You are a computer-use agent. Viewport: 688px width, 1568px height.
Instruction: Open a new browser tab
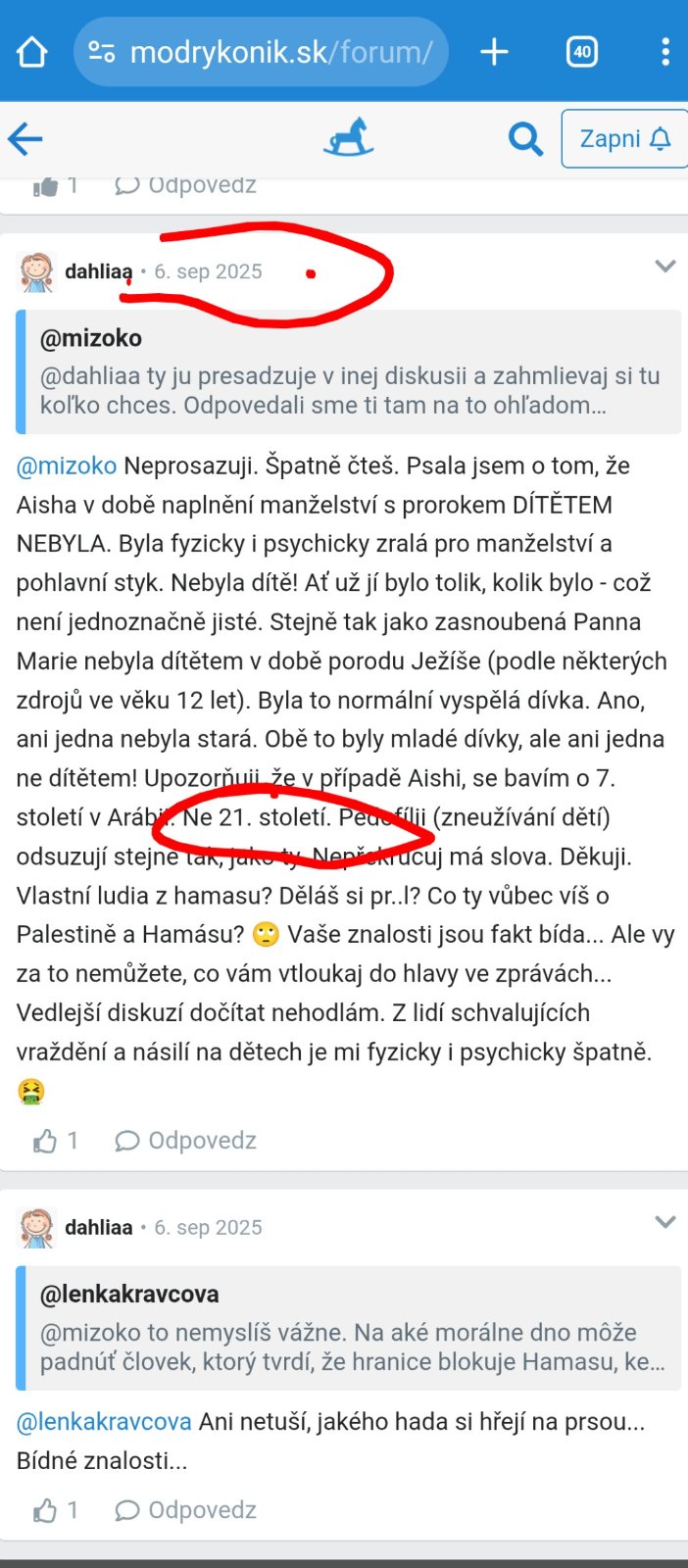pyautogui.click(x=494, y=52)
